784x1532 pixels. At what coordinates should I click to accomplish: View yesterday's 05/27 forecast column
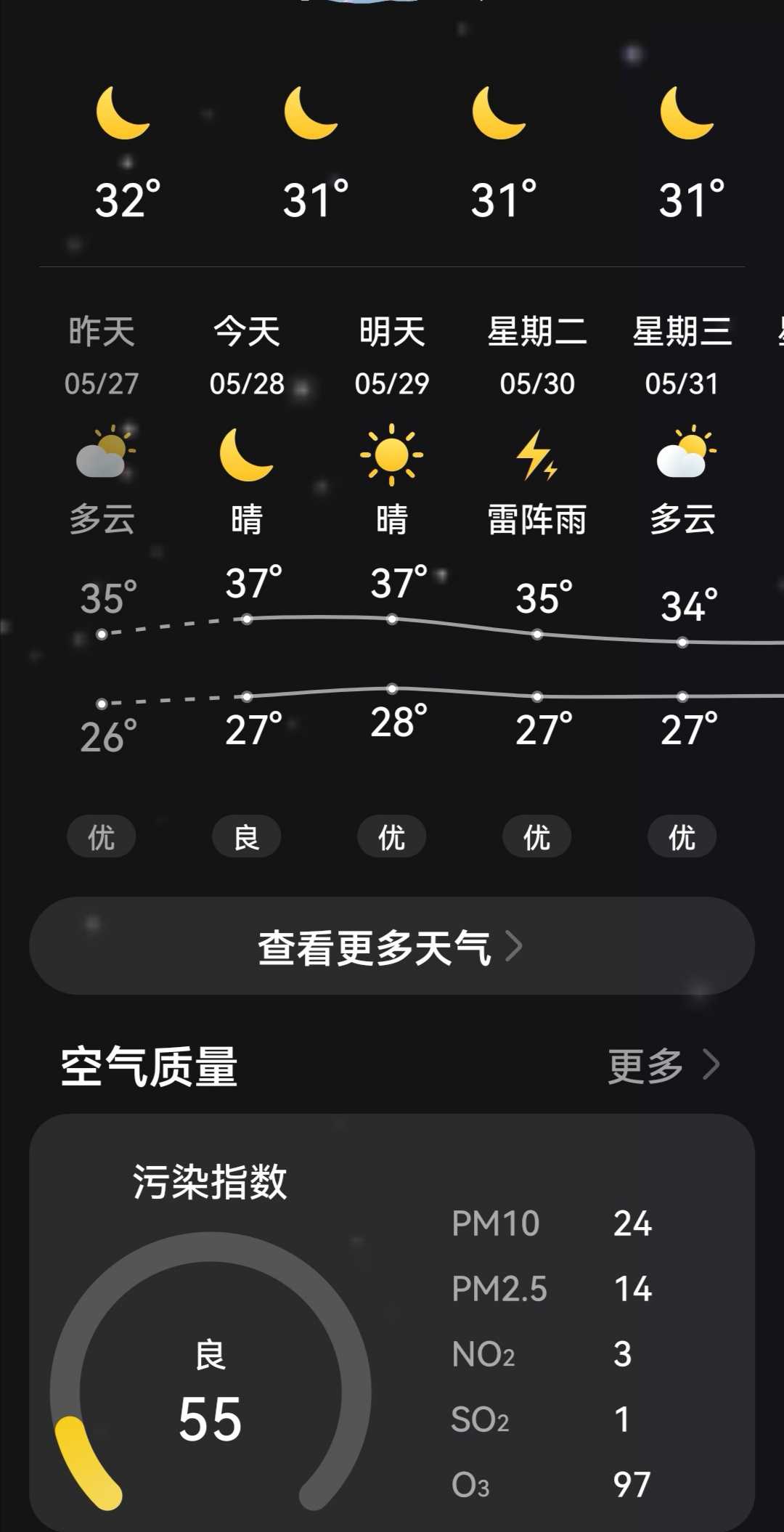102,584
